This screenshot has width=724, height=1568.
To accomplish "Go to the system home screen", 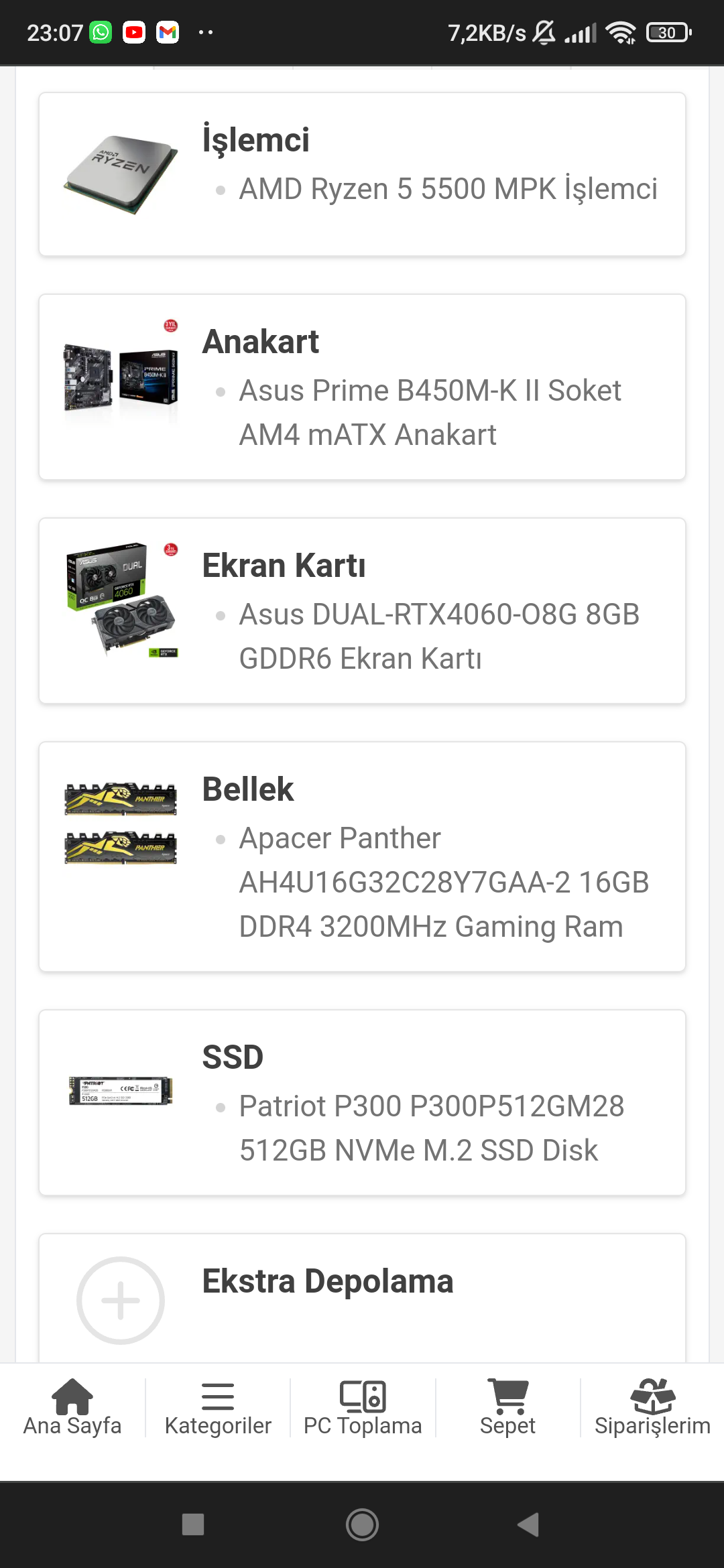I will click(362, 1524).
